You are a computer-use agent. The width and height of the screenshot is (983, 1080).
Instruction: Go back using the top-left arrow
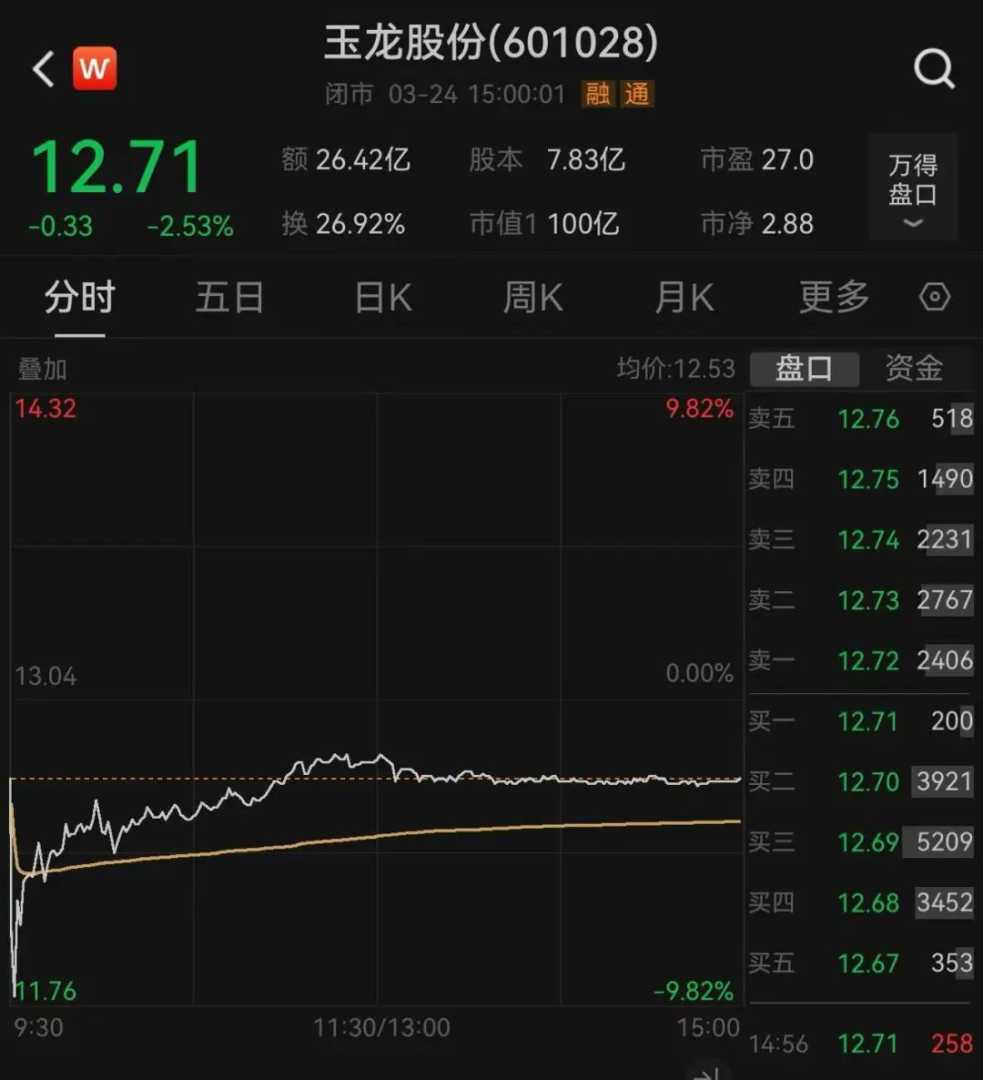(x=44, y=70)
